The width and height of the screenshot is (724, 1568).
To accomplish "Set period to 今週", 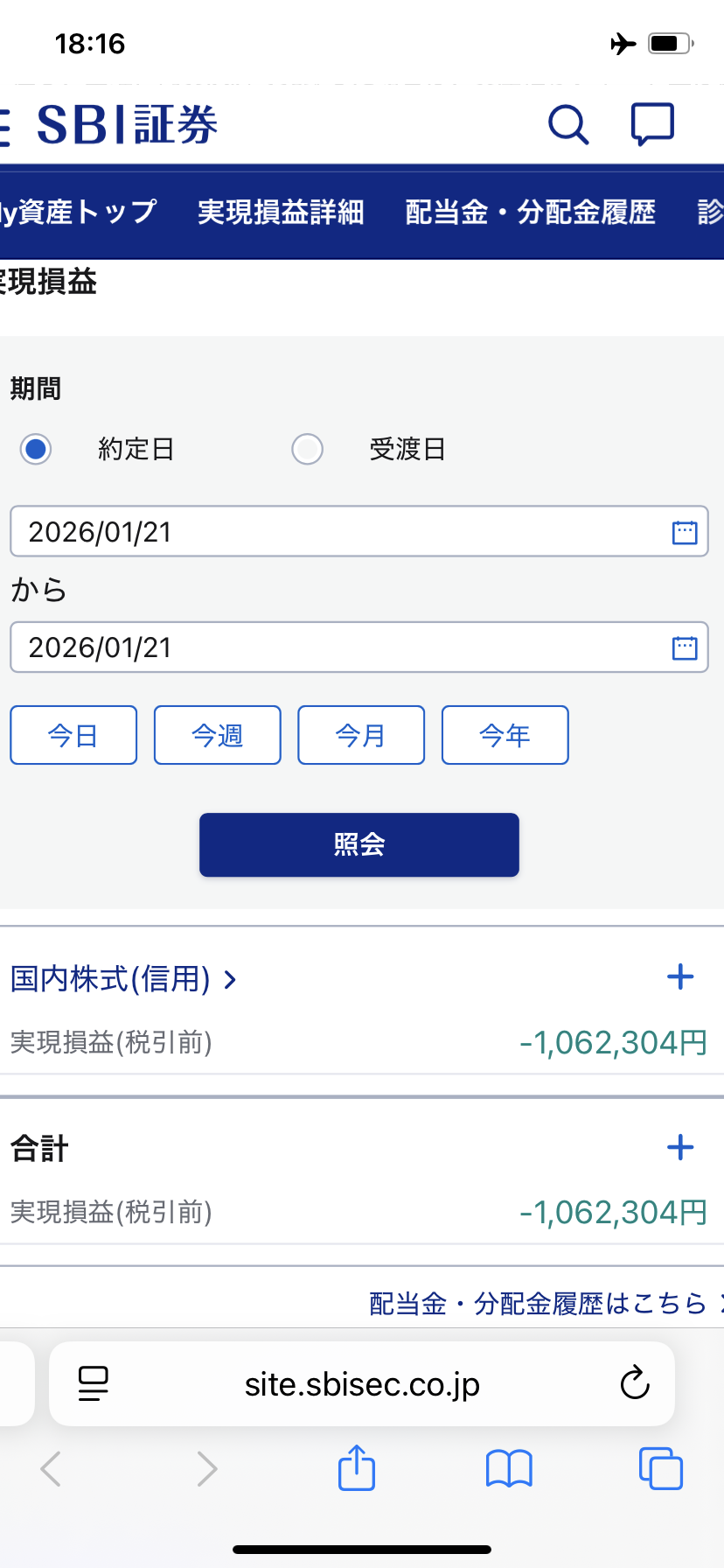I will coord(218,735).
